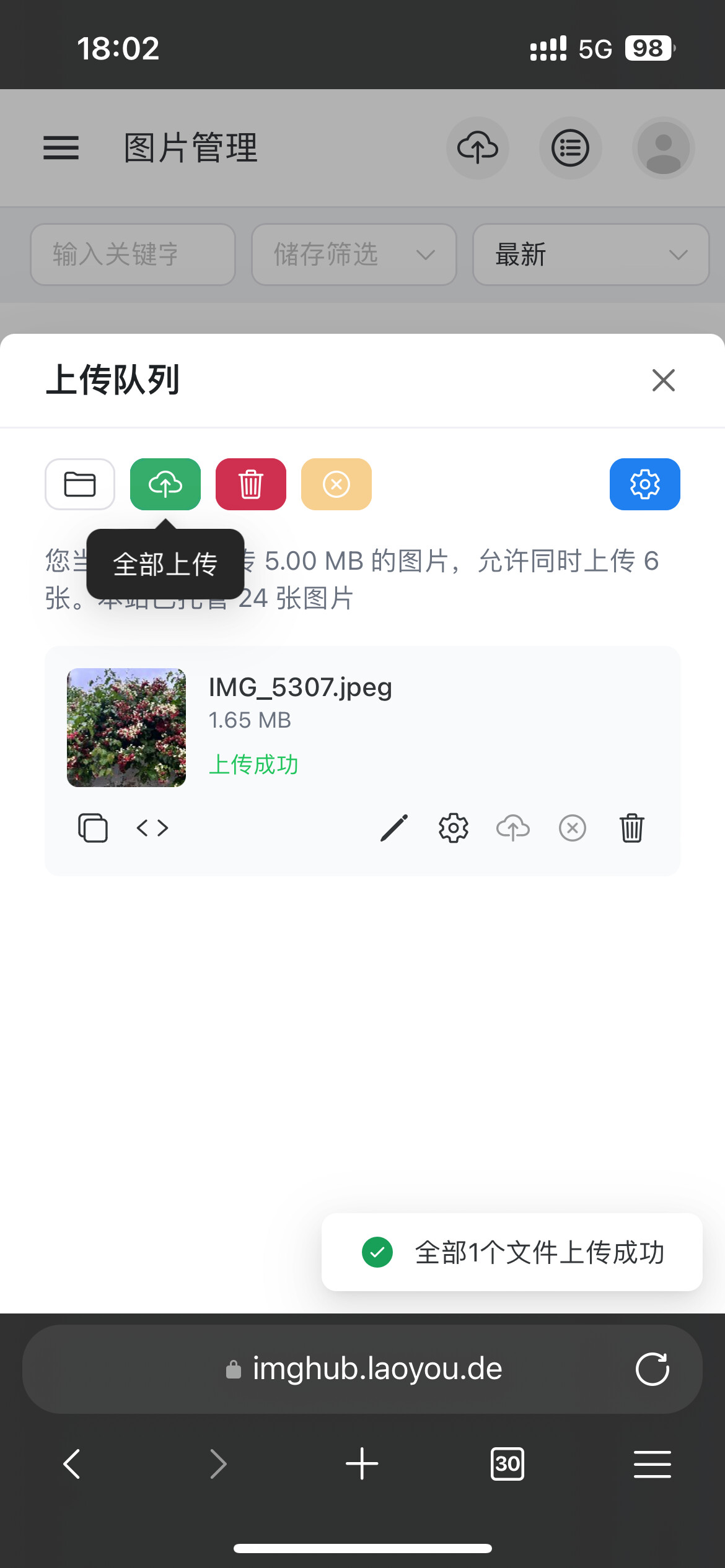The height and width of the screenshot is (1568, 725).
Task: Go back in the browser toolbar
Action: (x=72, y=1464)
